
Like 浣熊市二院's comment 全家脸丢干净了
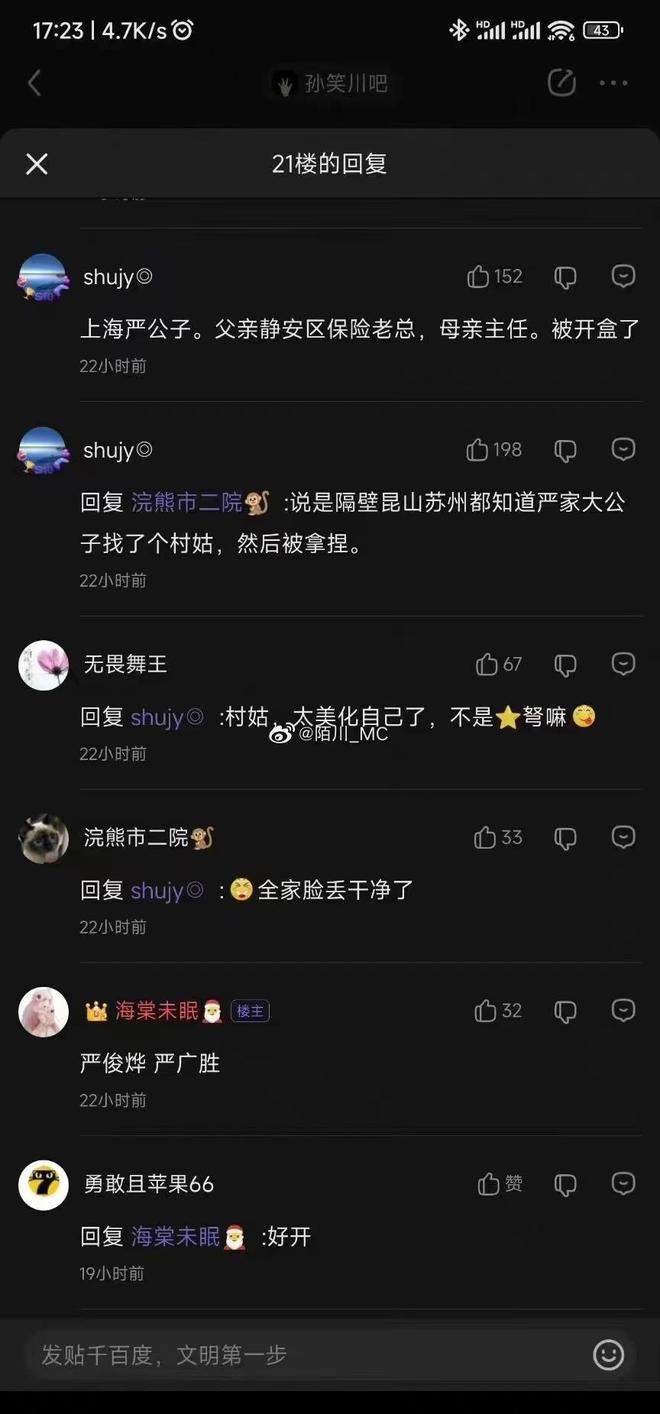click(x=486, y=837)
